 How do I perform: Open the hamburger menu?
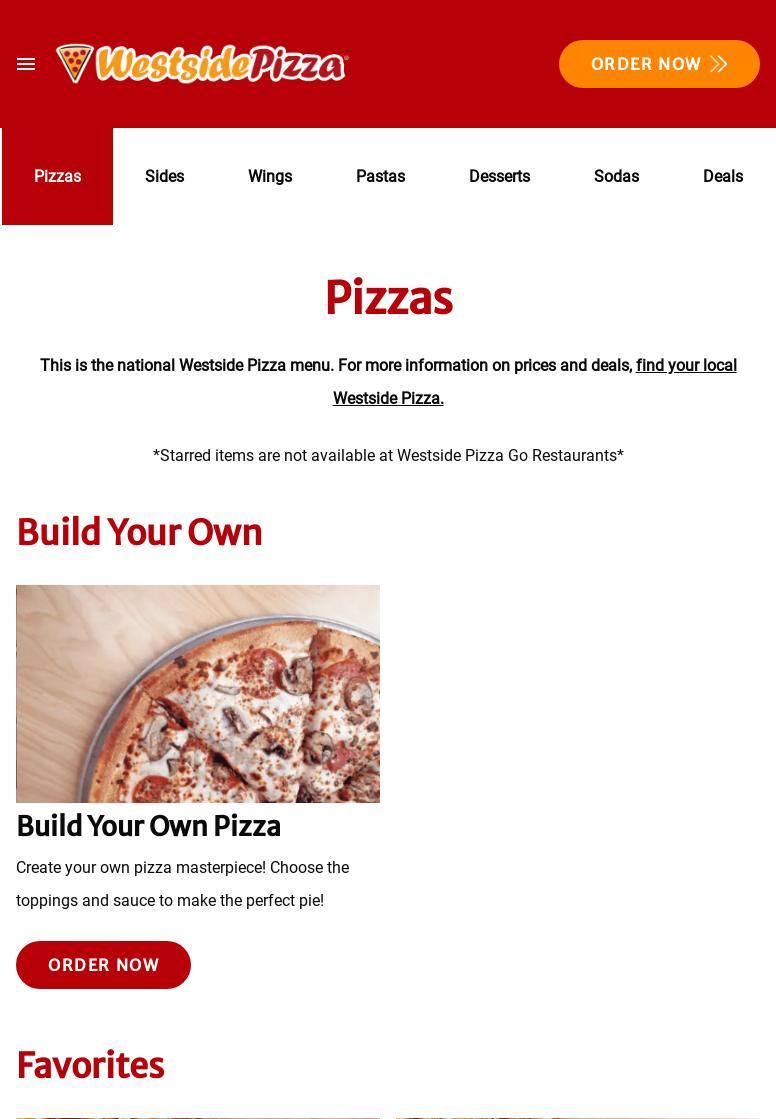(x=26, y=64)
